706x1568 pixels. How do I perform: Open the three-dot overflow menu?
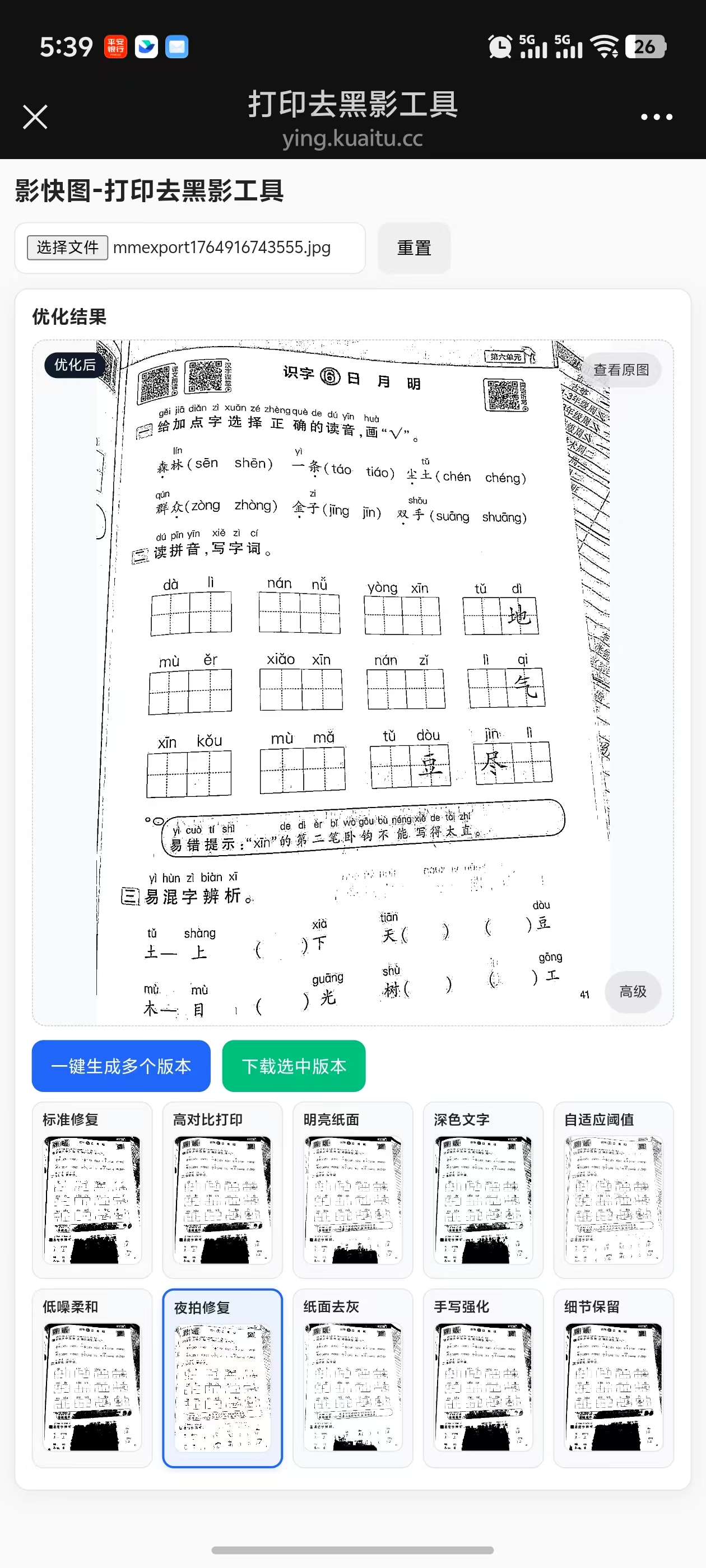[656, 117]
